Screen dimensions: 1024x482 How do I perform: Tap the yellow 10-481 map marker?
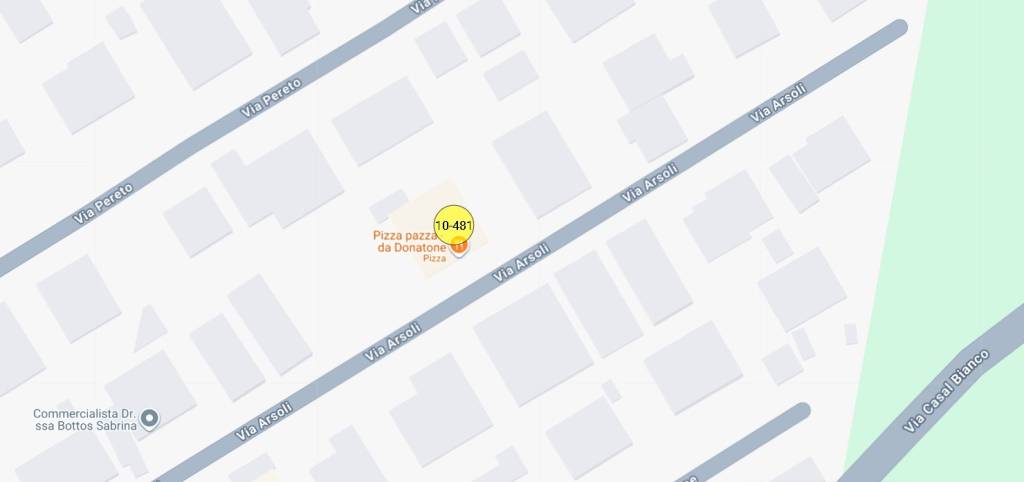(453, 224)
